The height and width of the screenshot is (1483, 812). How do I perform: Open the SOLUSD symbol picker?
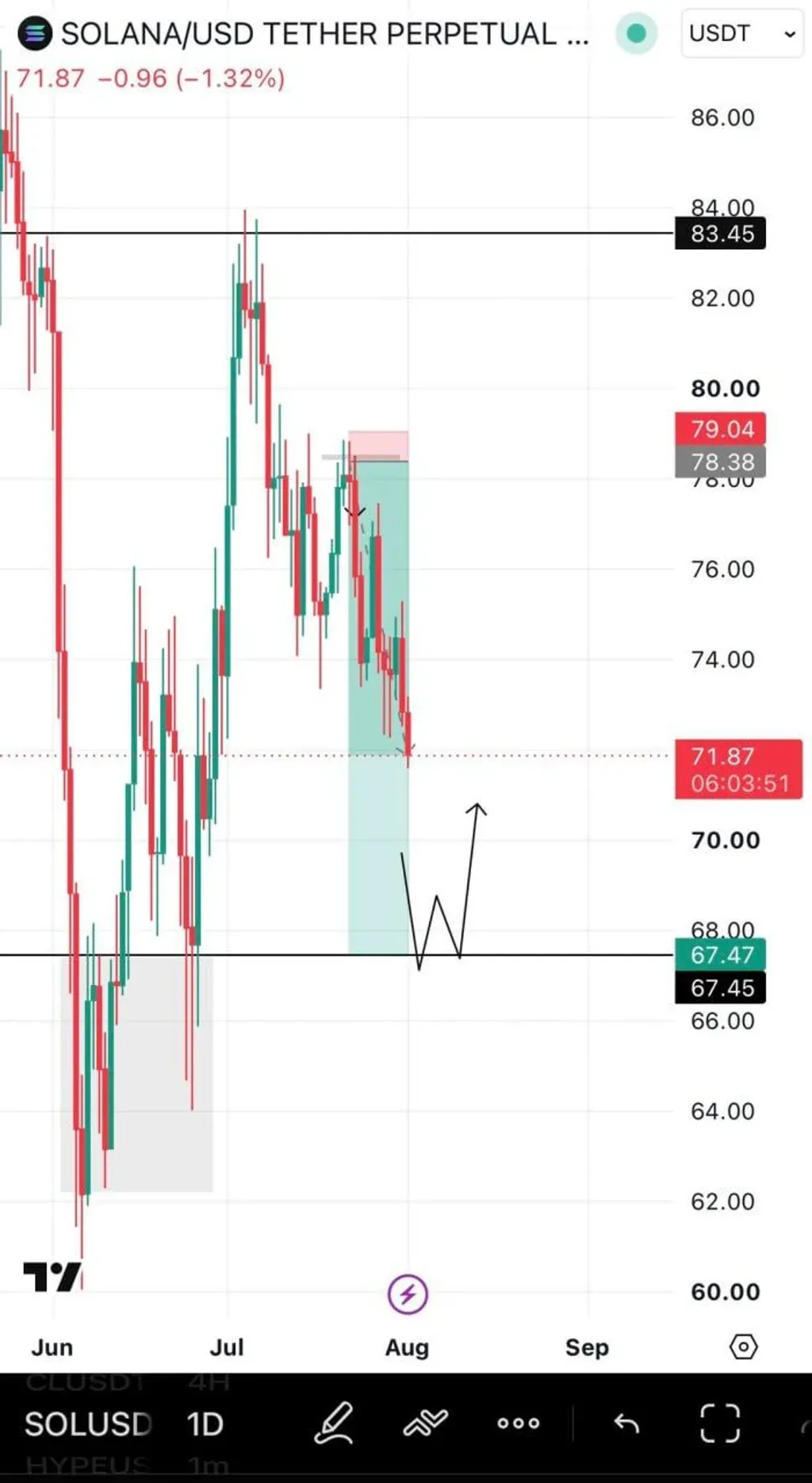(x=88, y=1424)
